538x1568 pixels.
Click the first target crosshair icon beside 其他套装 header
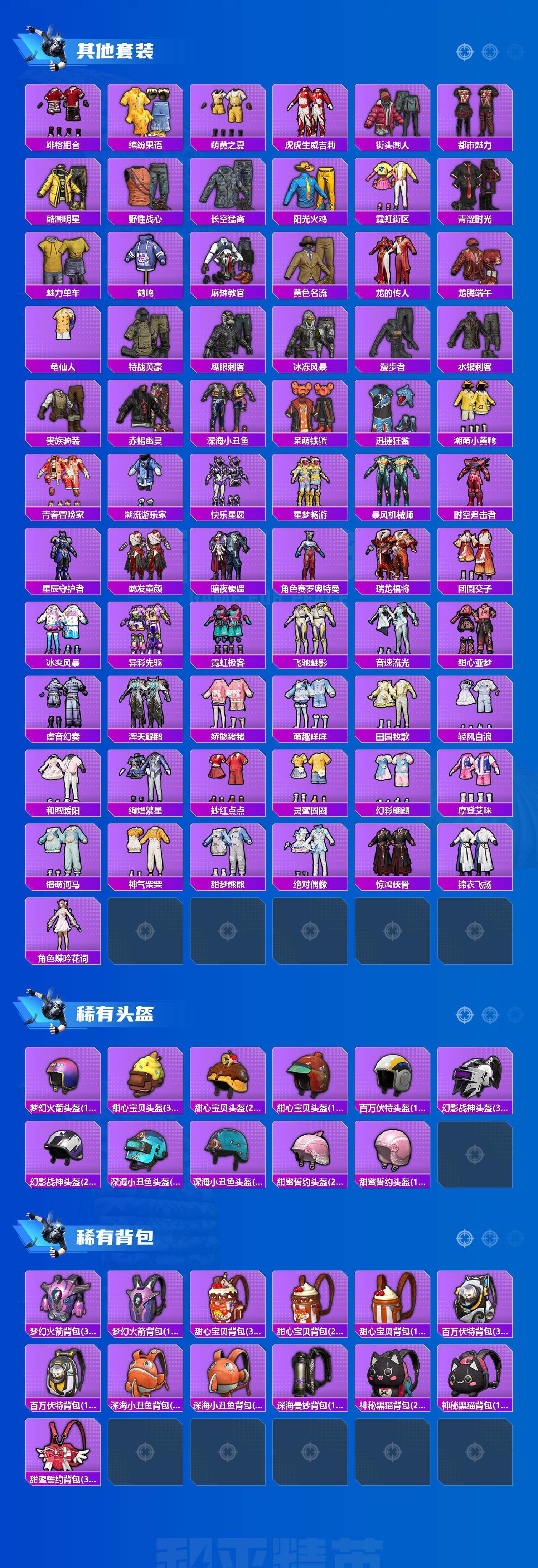(x=464, y=52)
